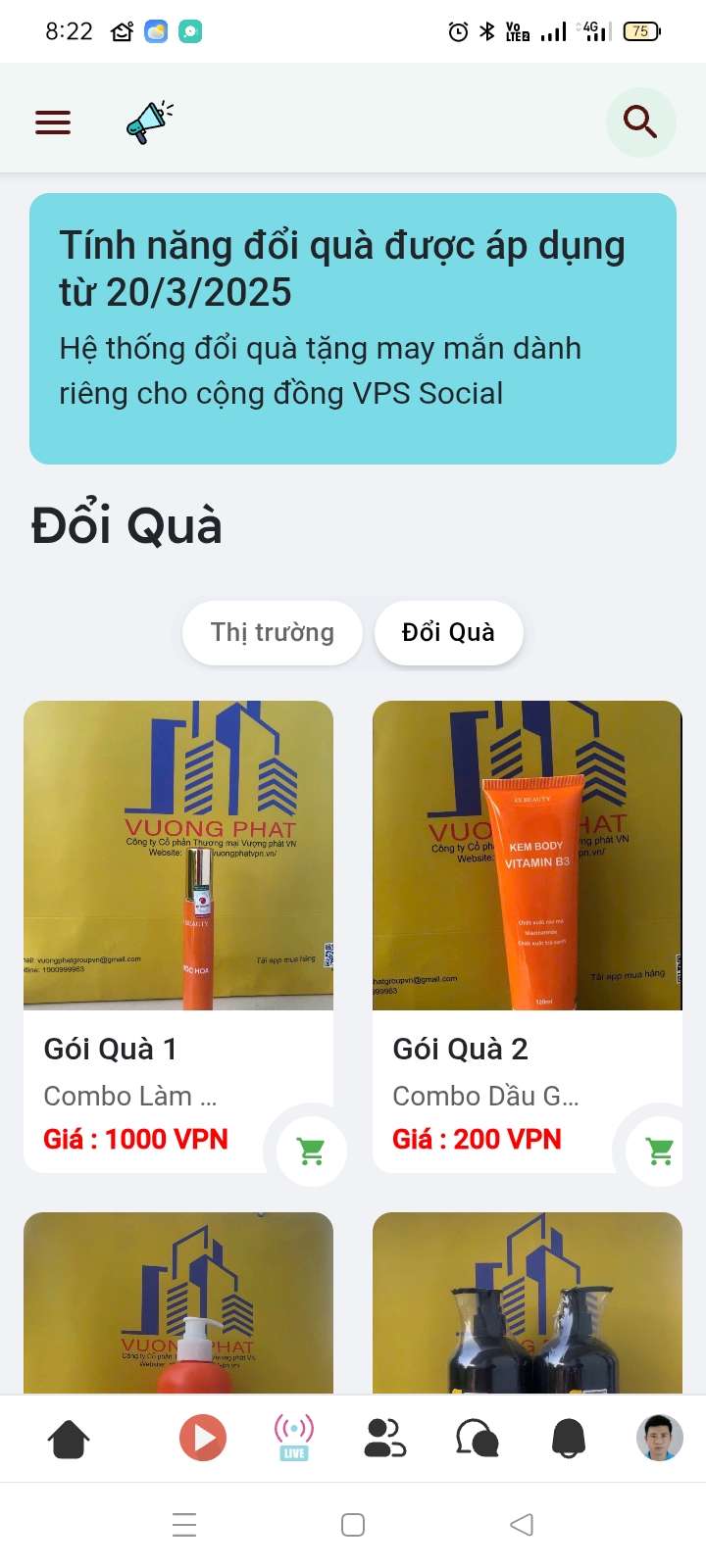This screenshot has width=706, height=1568.
Task: Open the LIVE streaming tab
Action: [294, 1438]
